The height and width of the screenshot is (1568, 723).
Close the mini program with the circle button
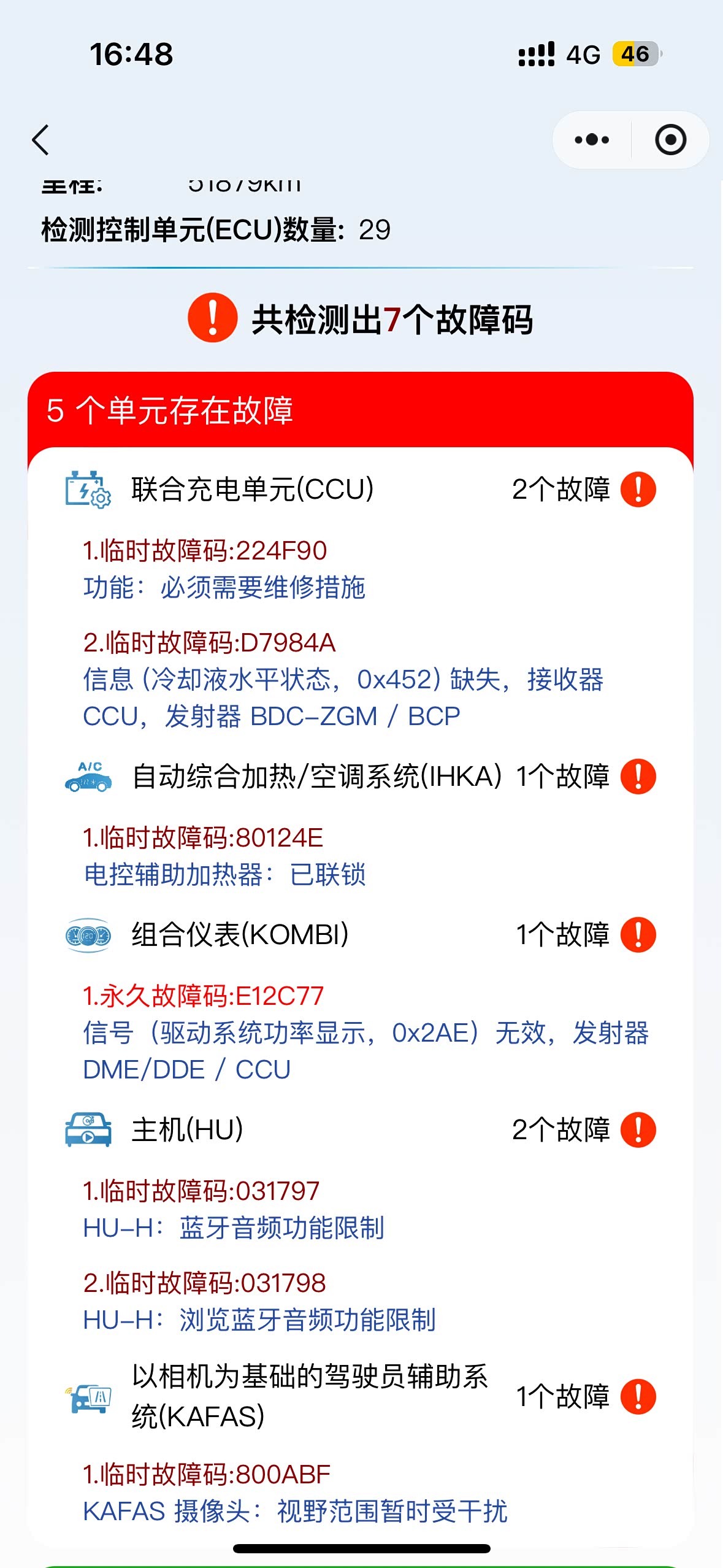(670, 140)
